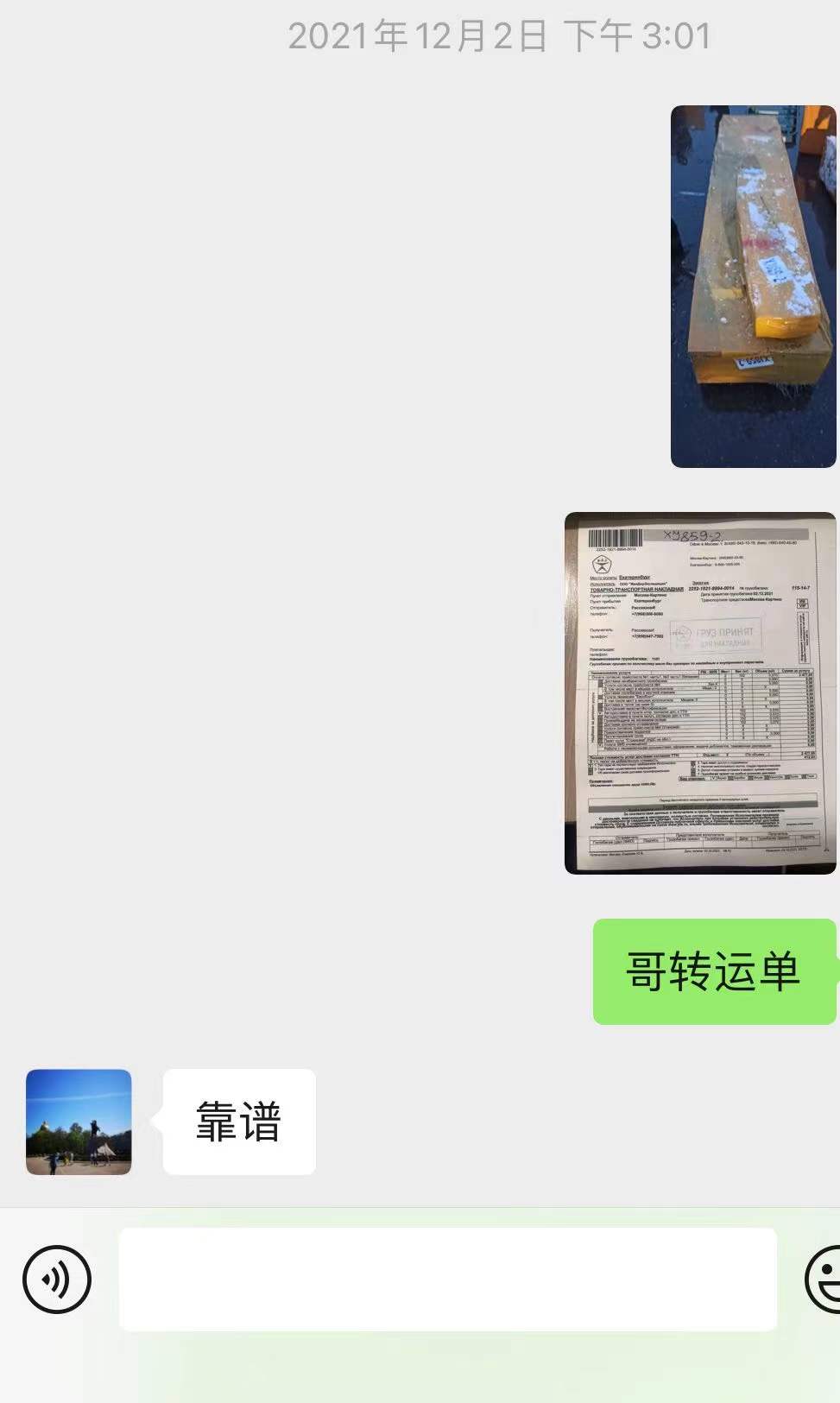Switch to voice message input
The width and height of the screenshot is (840, 1403).
[57, 1280]
